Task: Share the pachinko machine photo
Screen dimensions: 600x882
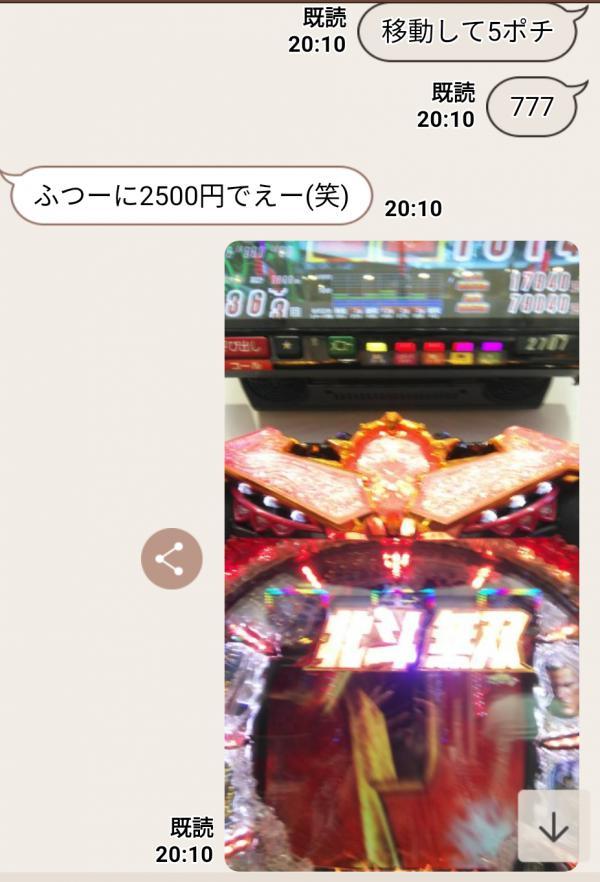Action: (171, 559)
